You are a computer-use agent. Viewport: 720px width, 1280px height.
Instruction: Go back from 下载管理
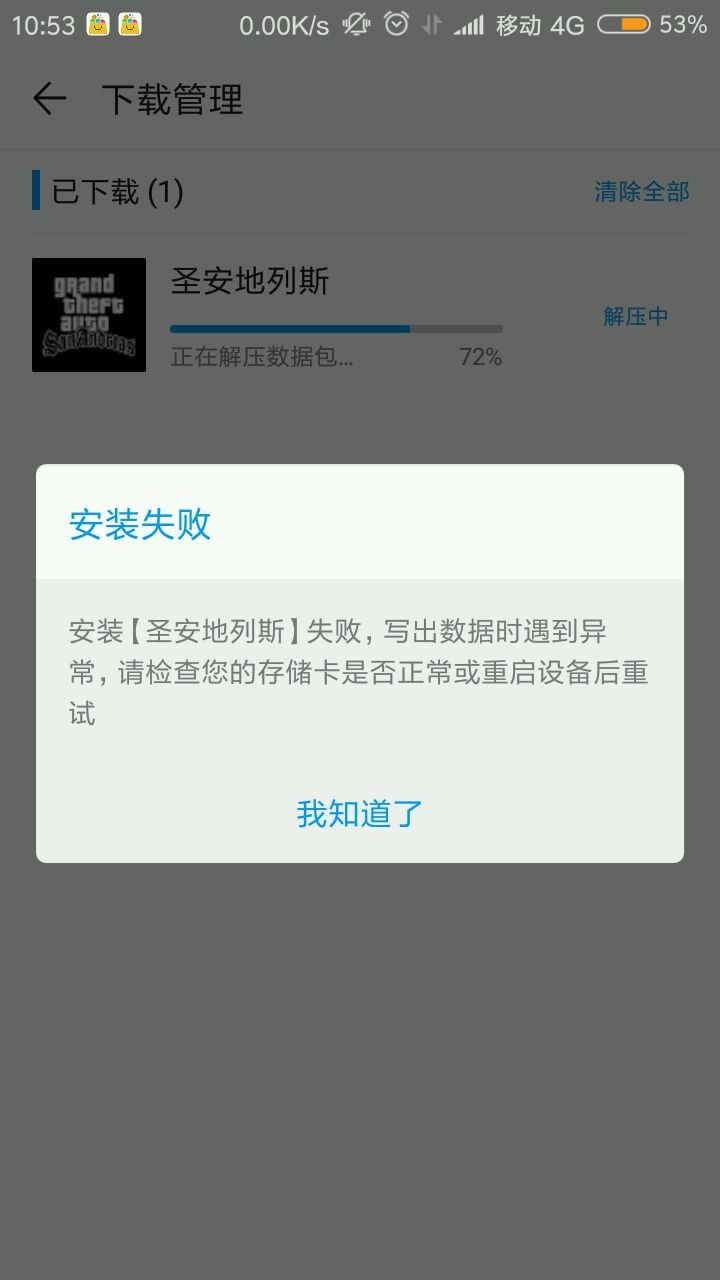(x=49, y=99)
